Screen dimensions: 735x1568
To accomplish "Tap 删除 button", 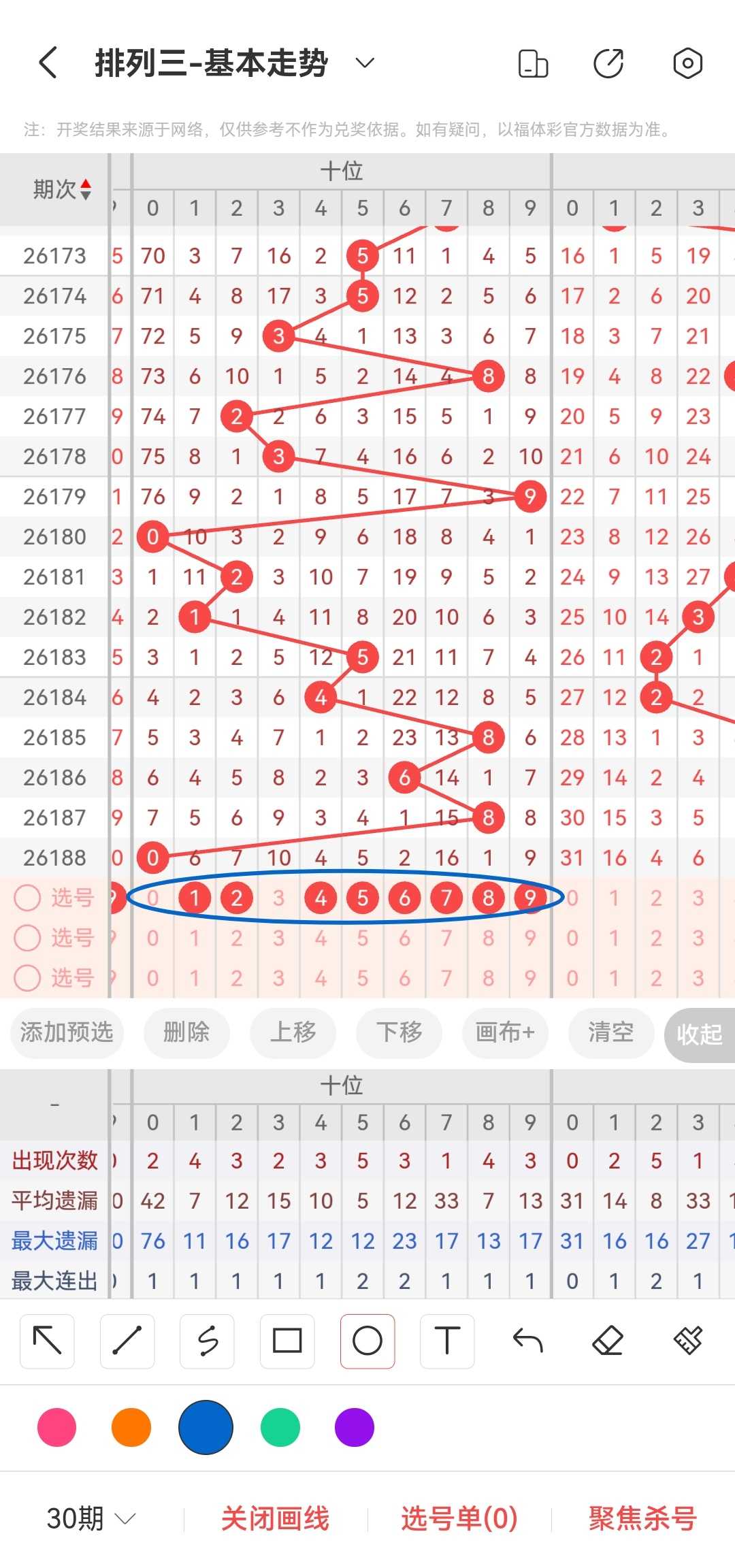I will point(186,1033).
